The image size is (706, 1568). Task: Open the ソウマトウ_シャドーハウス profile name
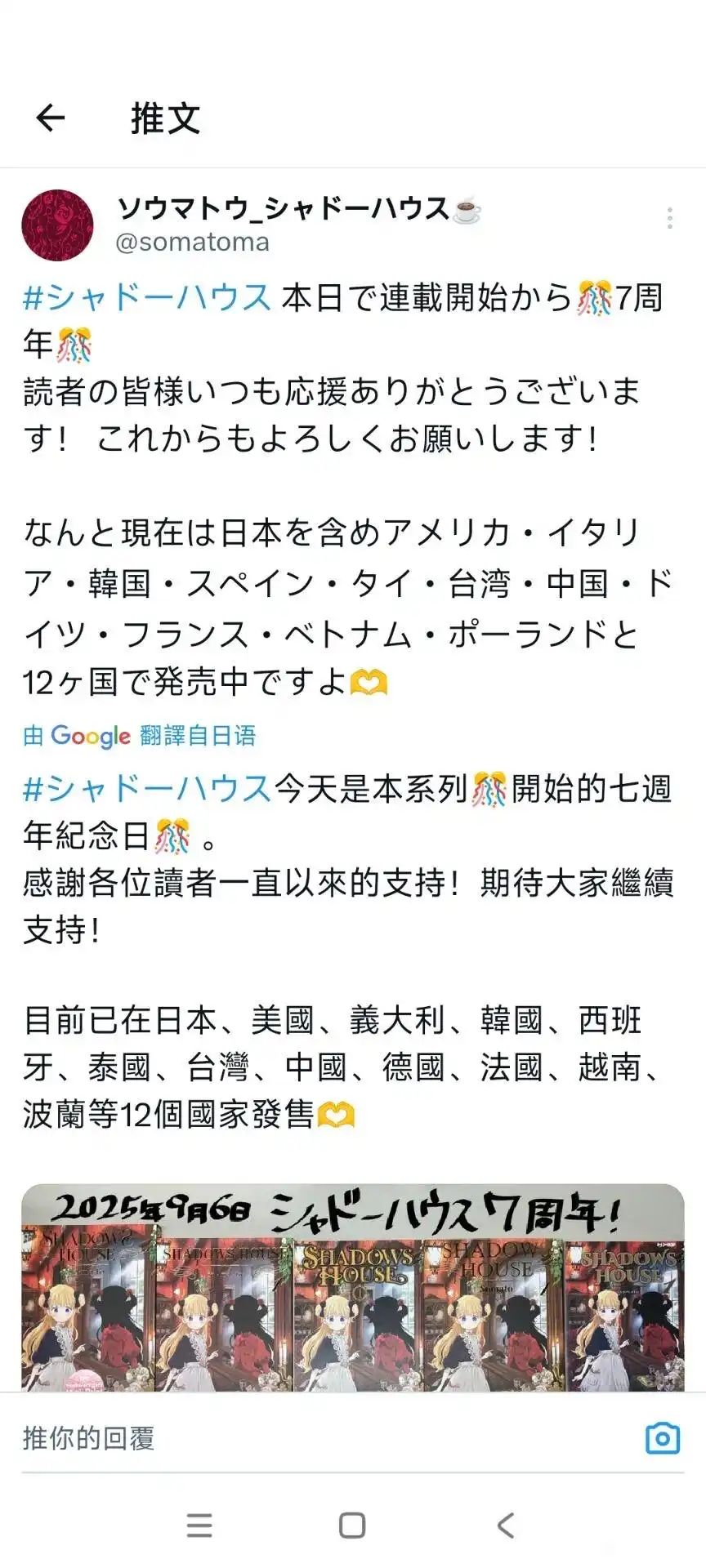(282, 209)
